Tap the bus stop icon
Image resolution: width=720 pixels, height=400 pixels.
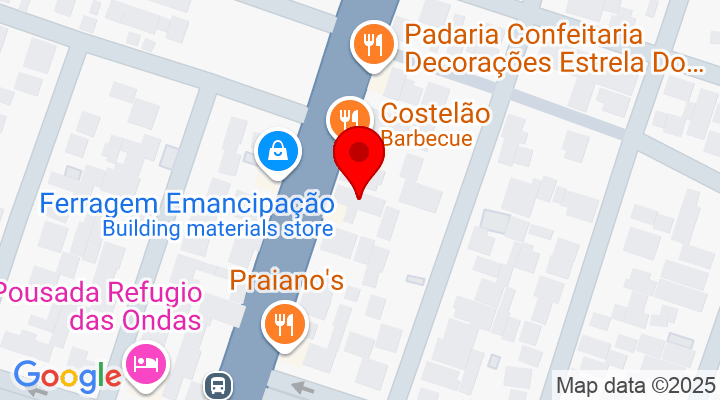216,384
